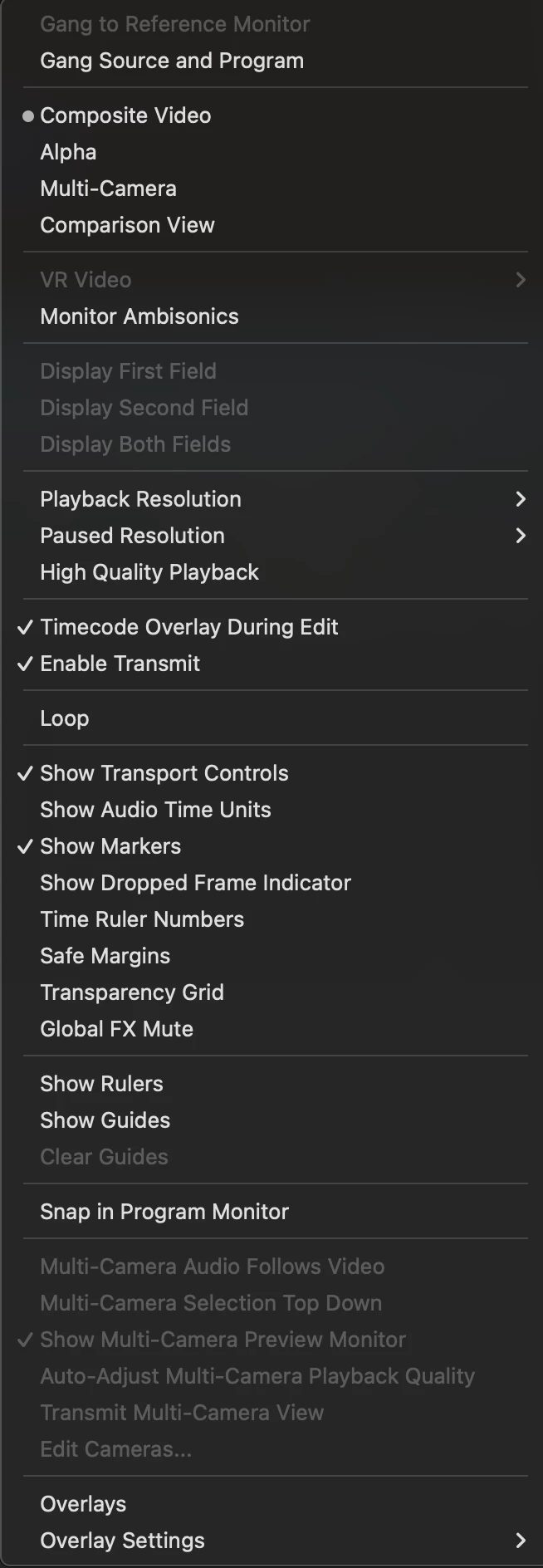Expand the Playback Resolution submenu

click(x=140, y=499)
